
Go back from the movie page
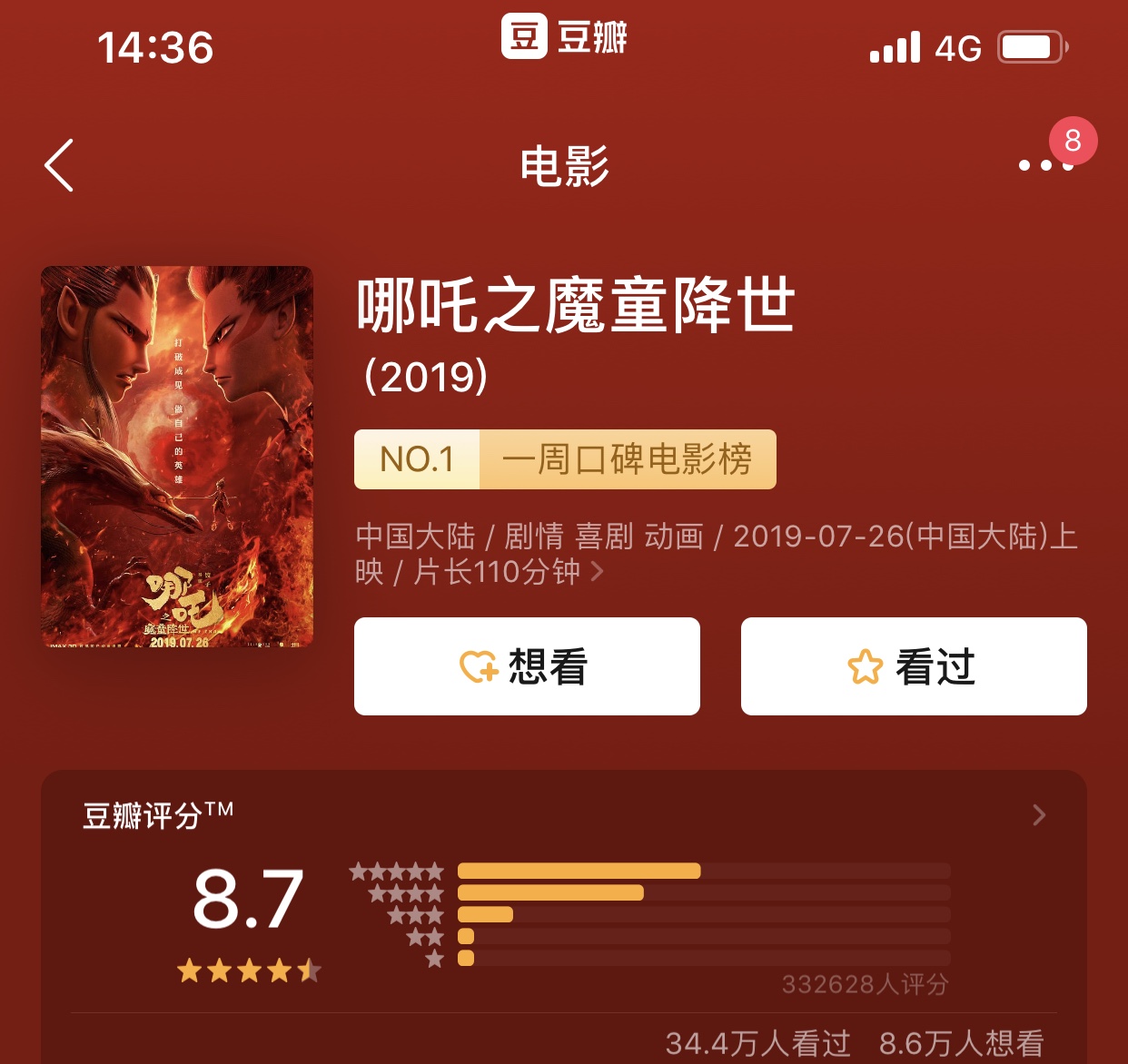coord(59,165)
